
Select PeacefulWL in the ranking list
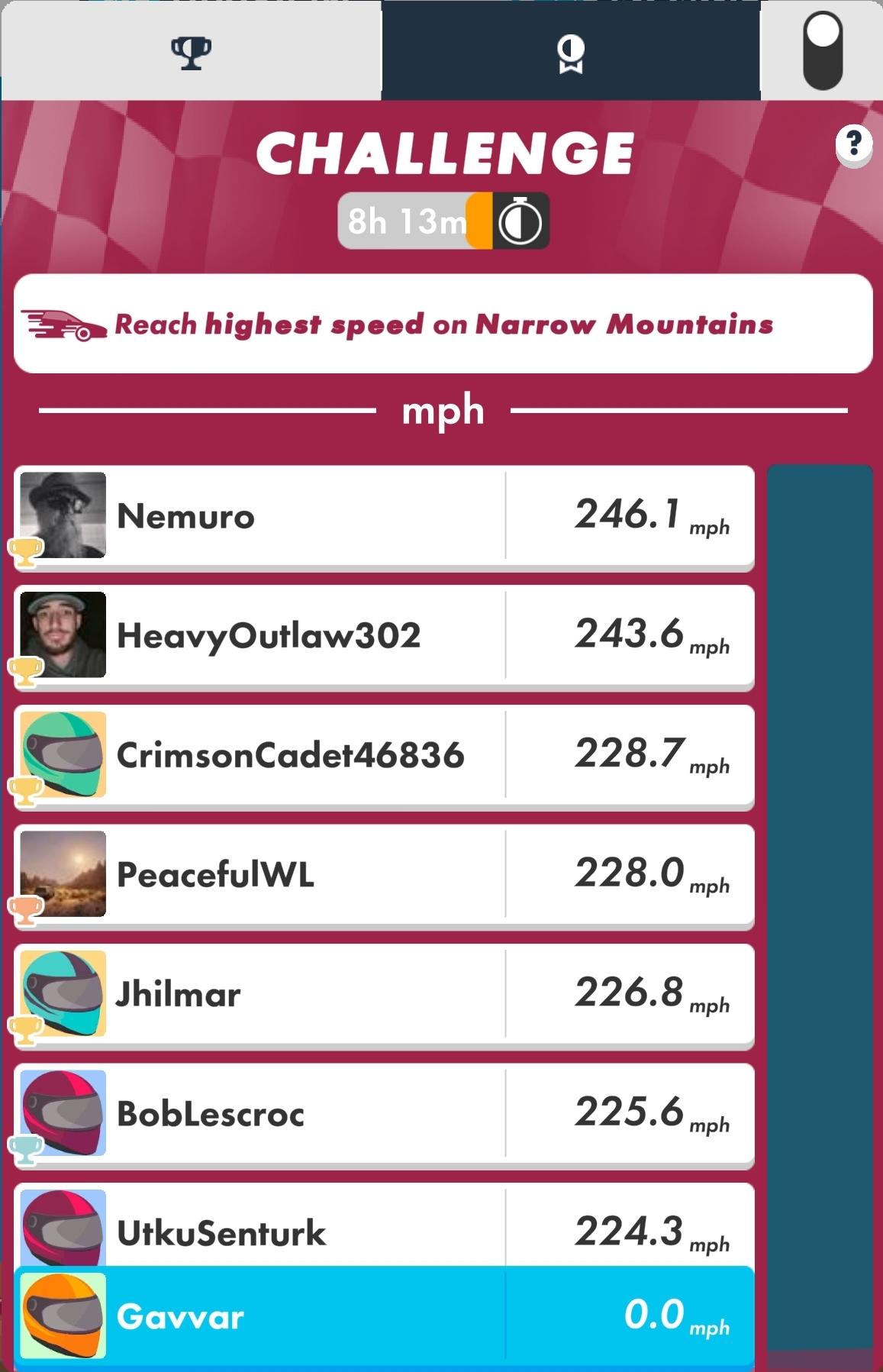coord(384,875)
